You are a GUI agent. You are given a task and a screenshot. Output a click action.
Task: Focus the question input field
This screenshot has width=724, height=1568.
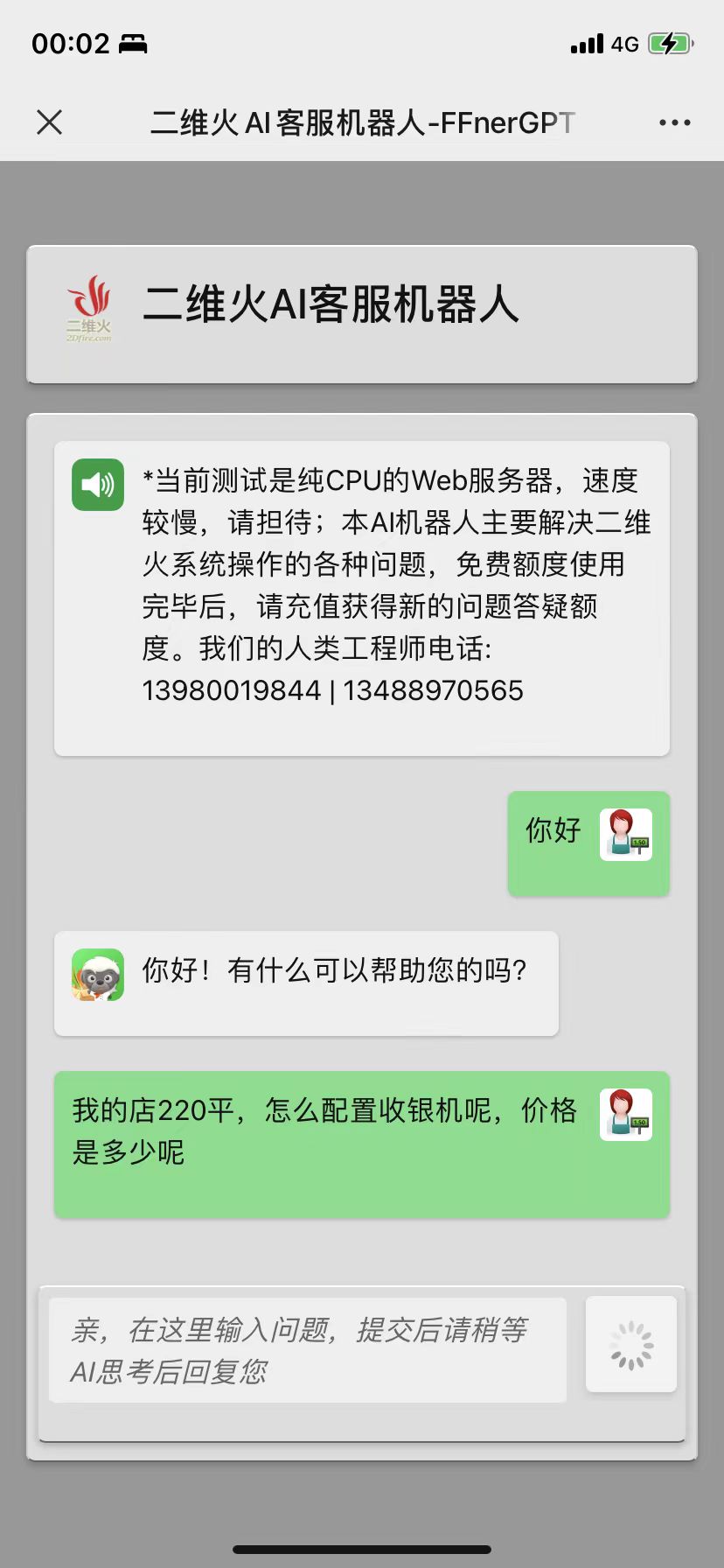(x=307, y=1350)
